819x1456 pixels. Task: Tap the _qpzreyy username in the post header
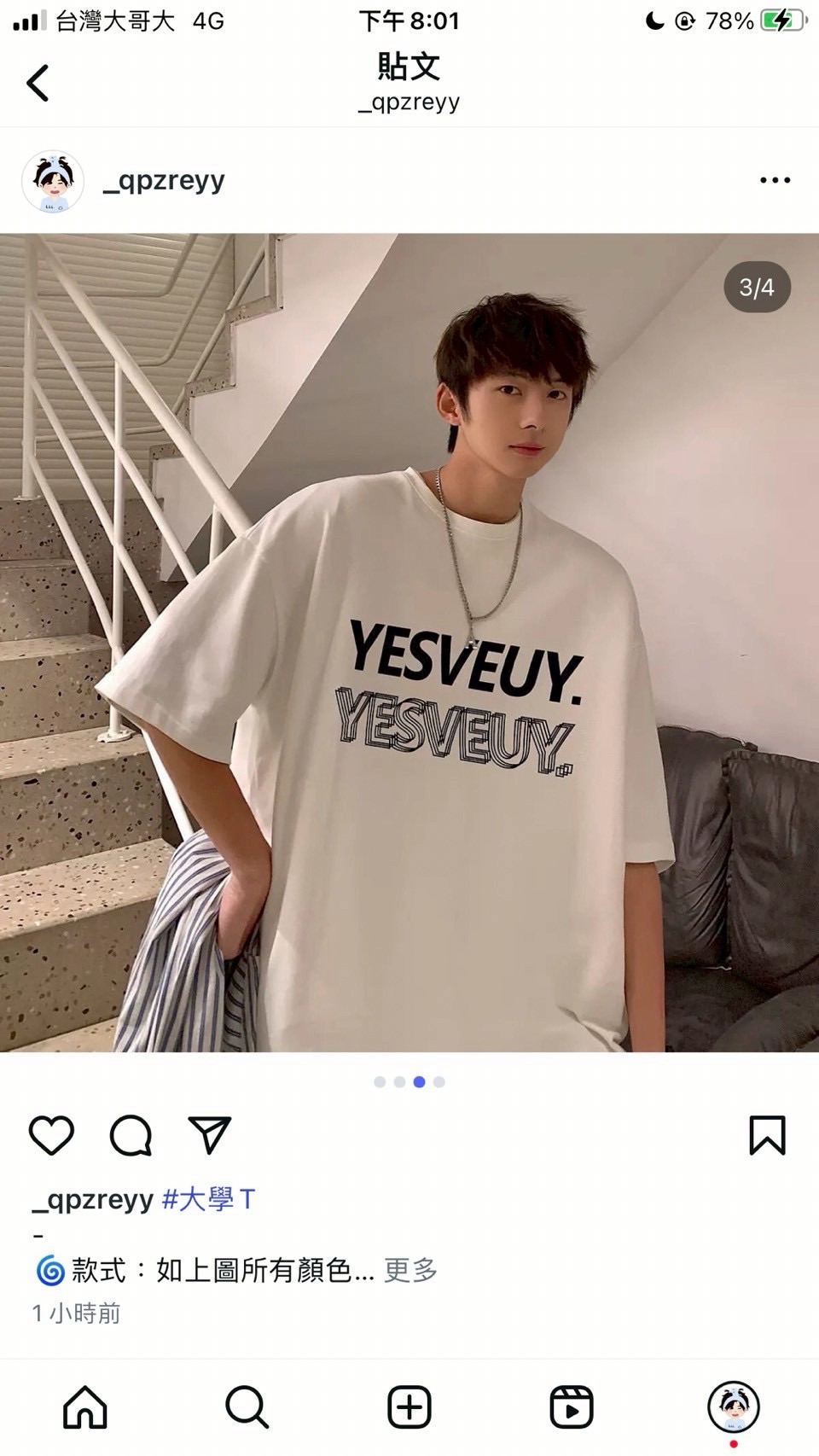pyautogui.click(x=164, y=180)
